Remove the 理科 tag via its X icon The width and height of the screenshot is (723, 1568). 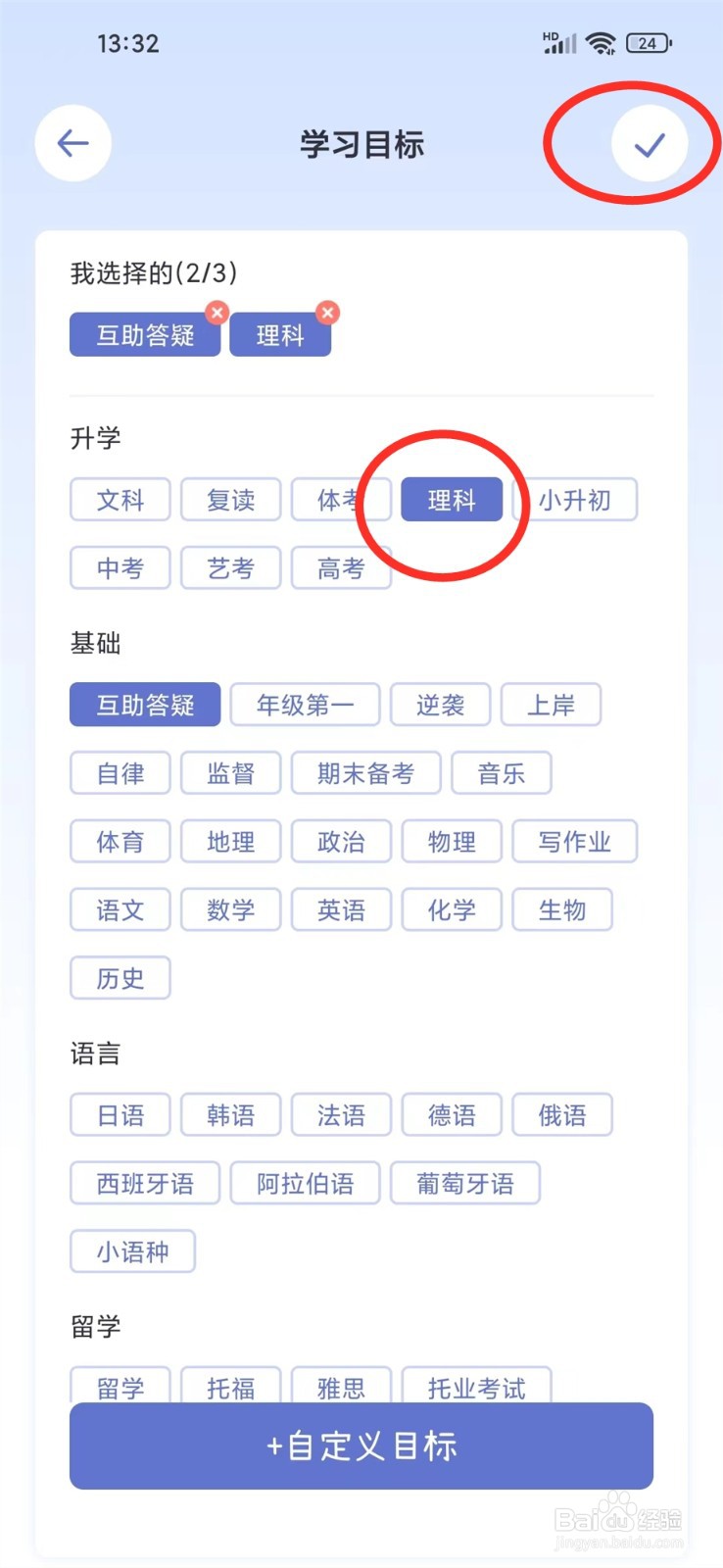328,313
